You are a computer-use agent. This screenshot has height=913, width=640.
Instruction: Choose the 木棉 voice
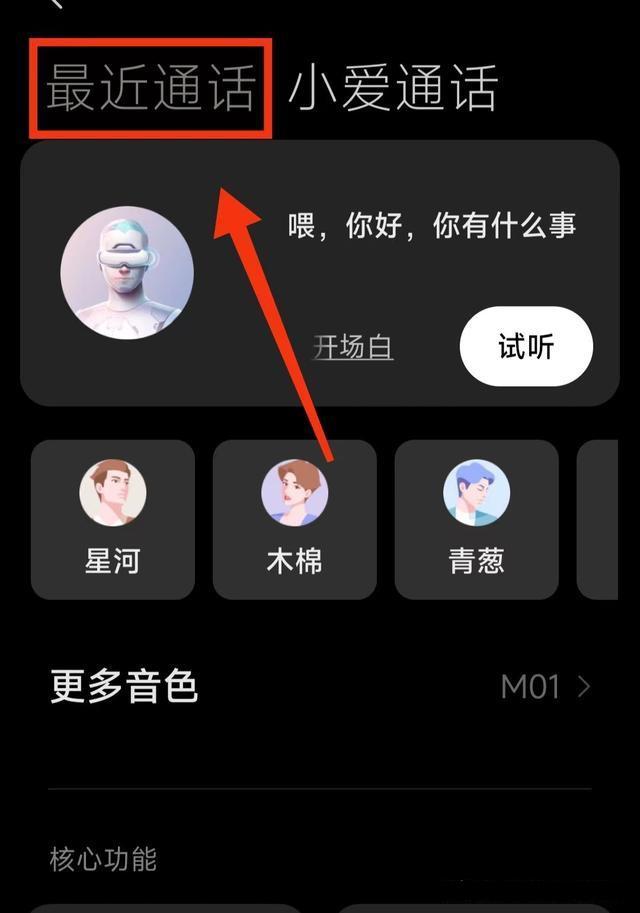(x=294, y=519)
